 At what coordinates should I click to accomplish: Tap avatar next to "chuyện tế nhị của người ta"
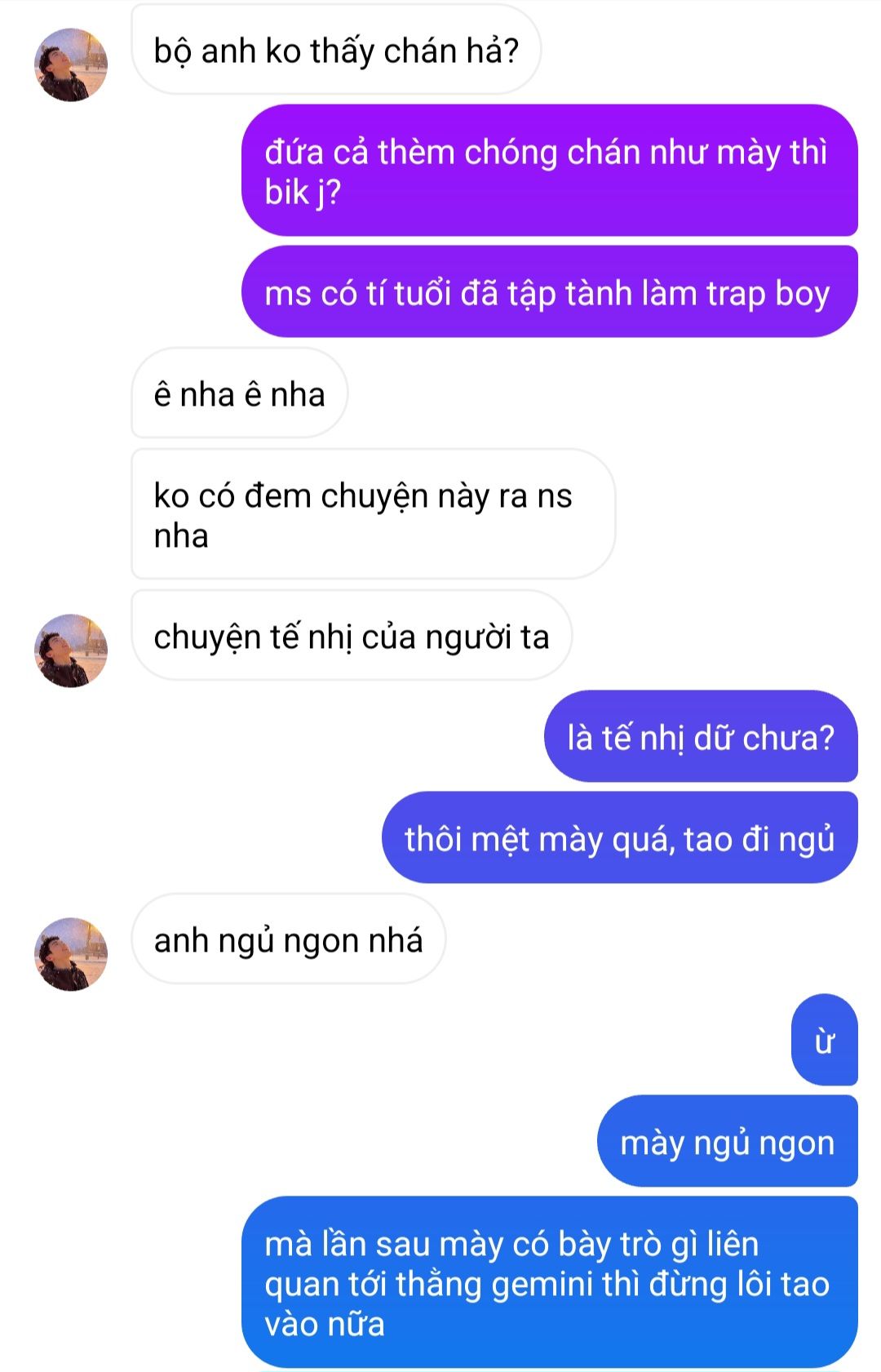click(x=71, y=650)
